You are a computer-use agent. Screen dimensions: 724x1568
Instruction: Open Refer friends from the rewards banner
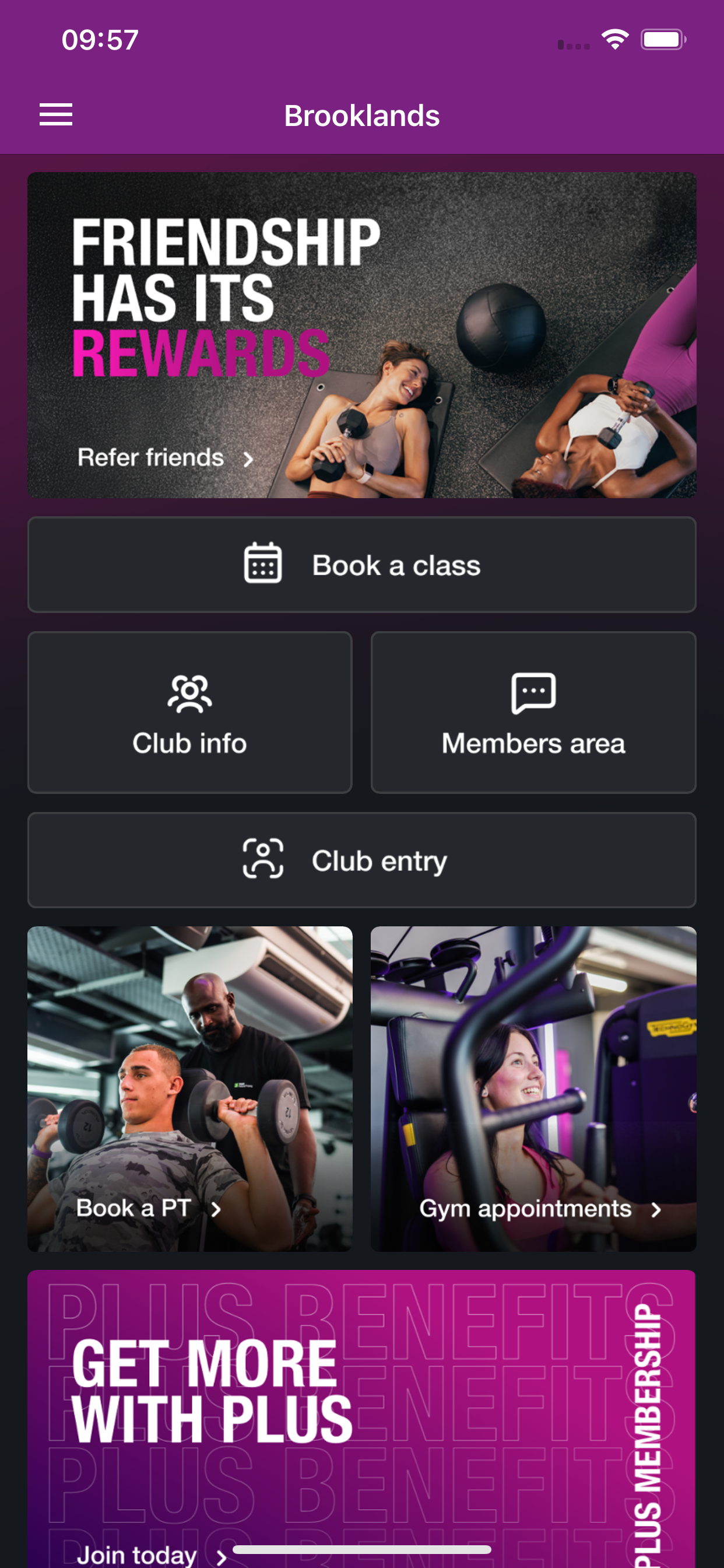point(150,458)
